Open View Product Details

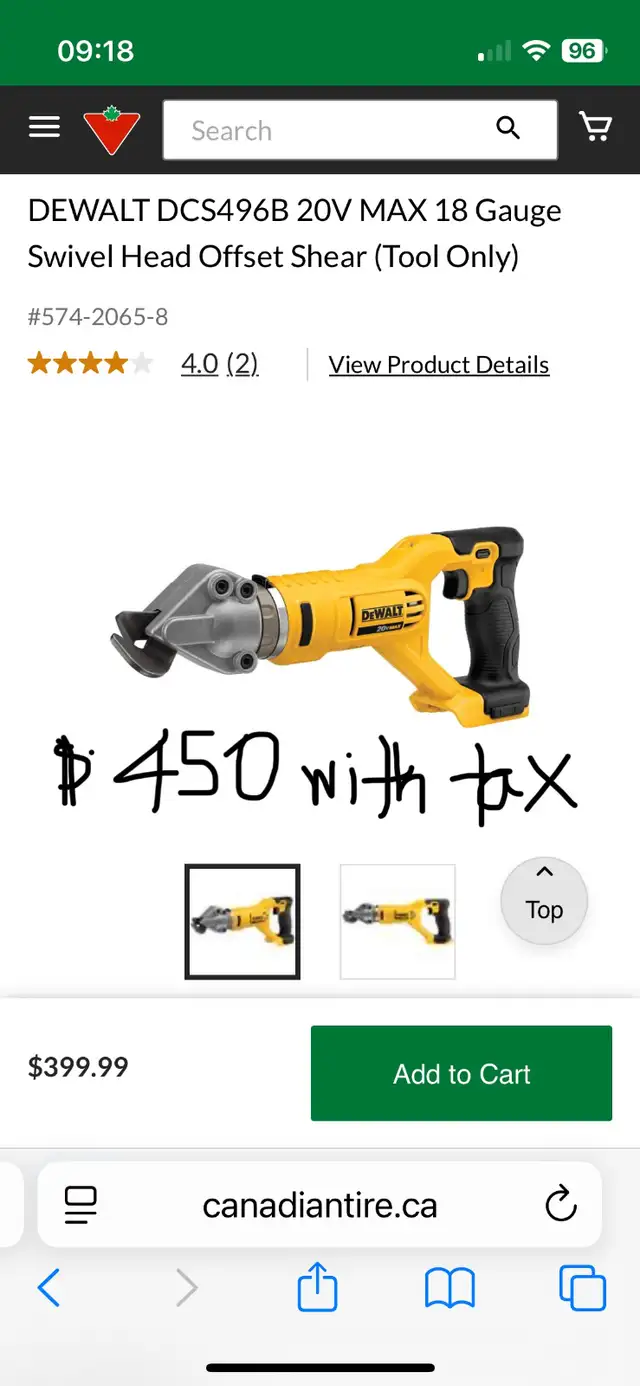click(439, 365)
